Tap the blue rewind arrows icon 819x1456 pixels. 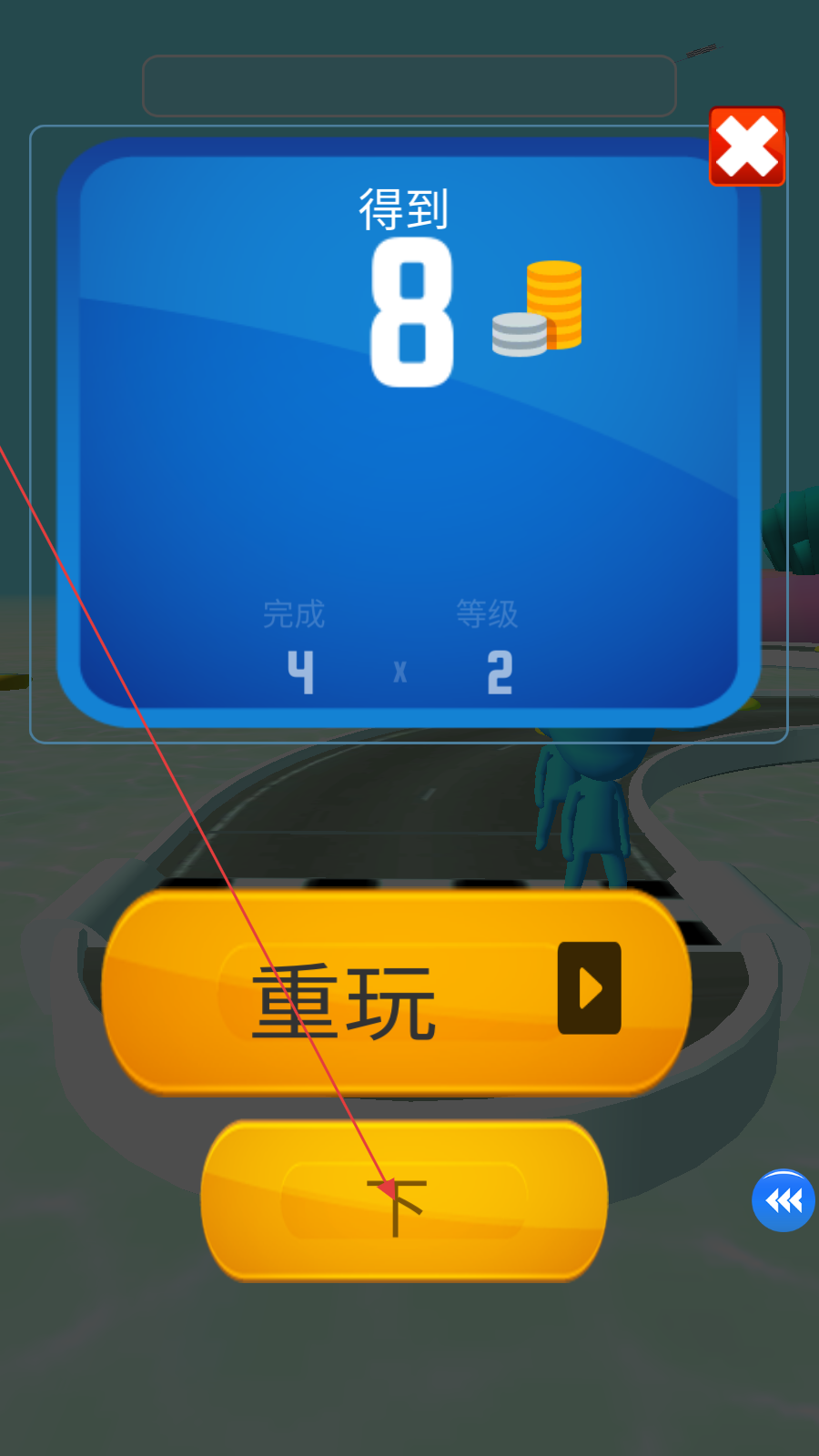pos(783,1200)
